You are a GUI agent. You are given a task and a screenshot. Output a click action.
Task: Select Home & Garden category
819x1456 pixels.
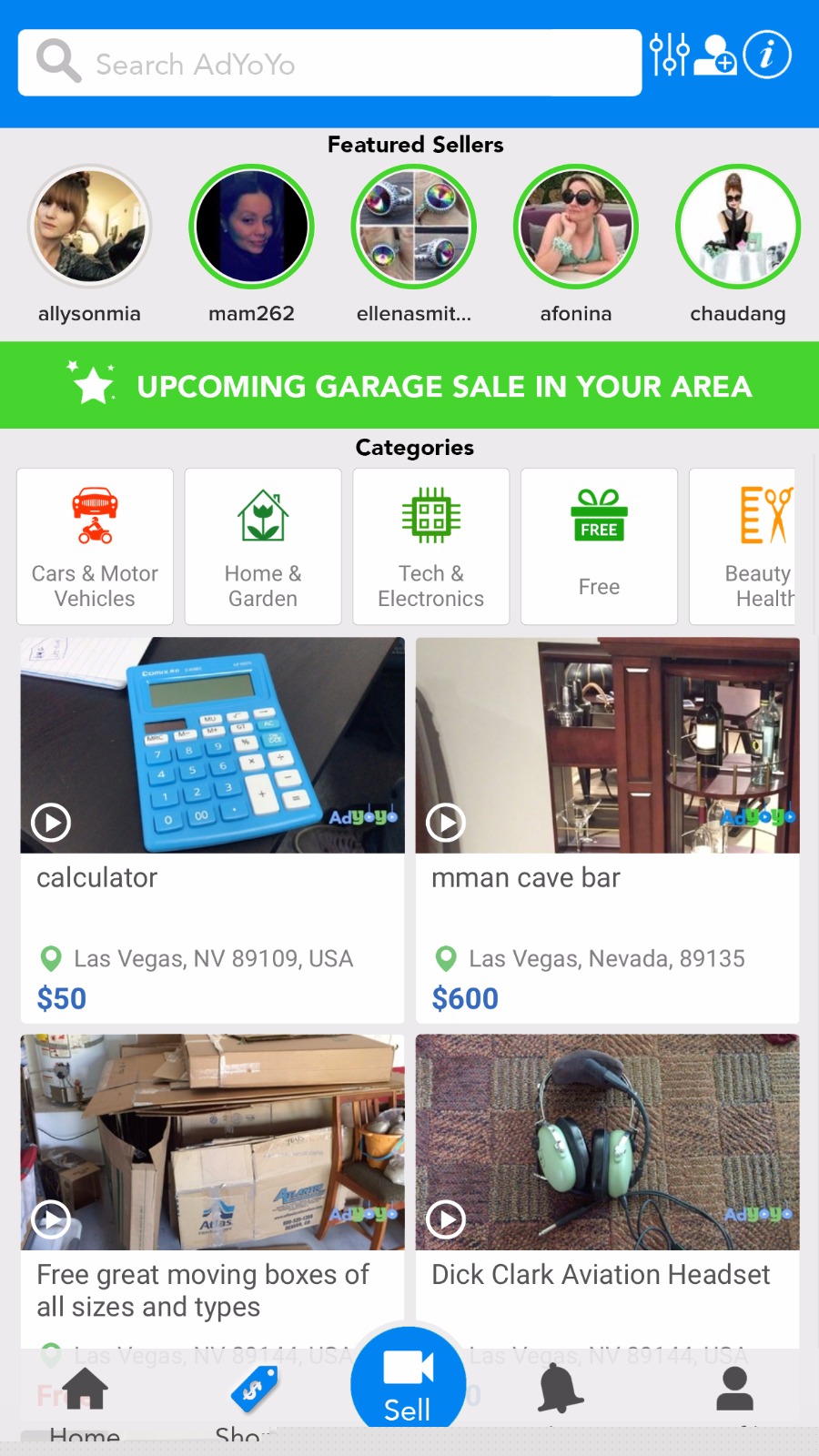pos(263,546)
